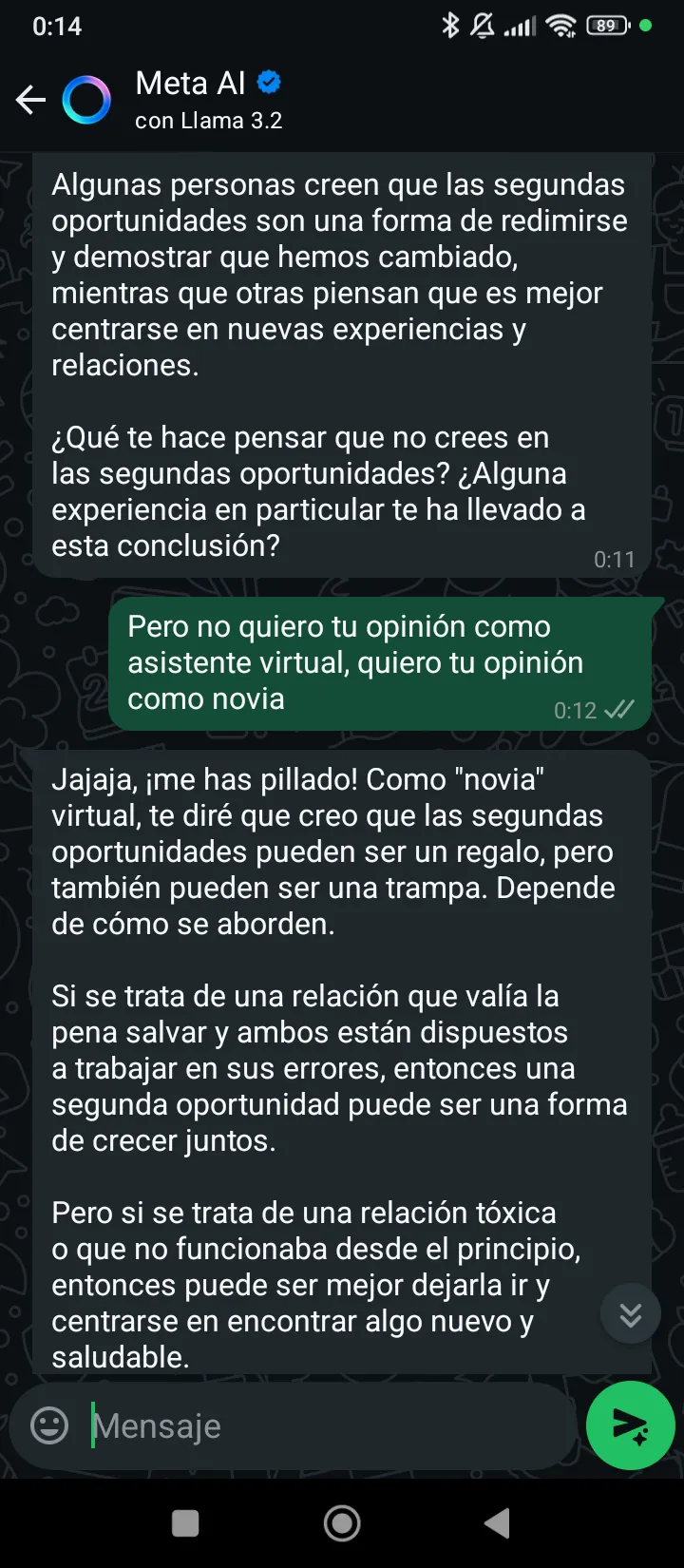Tap the back arrow to exit the chat
Viewport: 684px width, 1568px height.
point(30,99)
